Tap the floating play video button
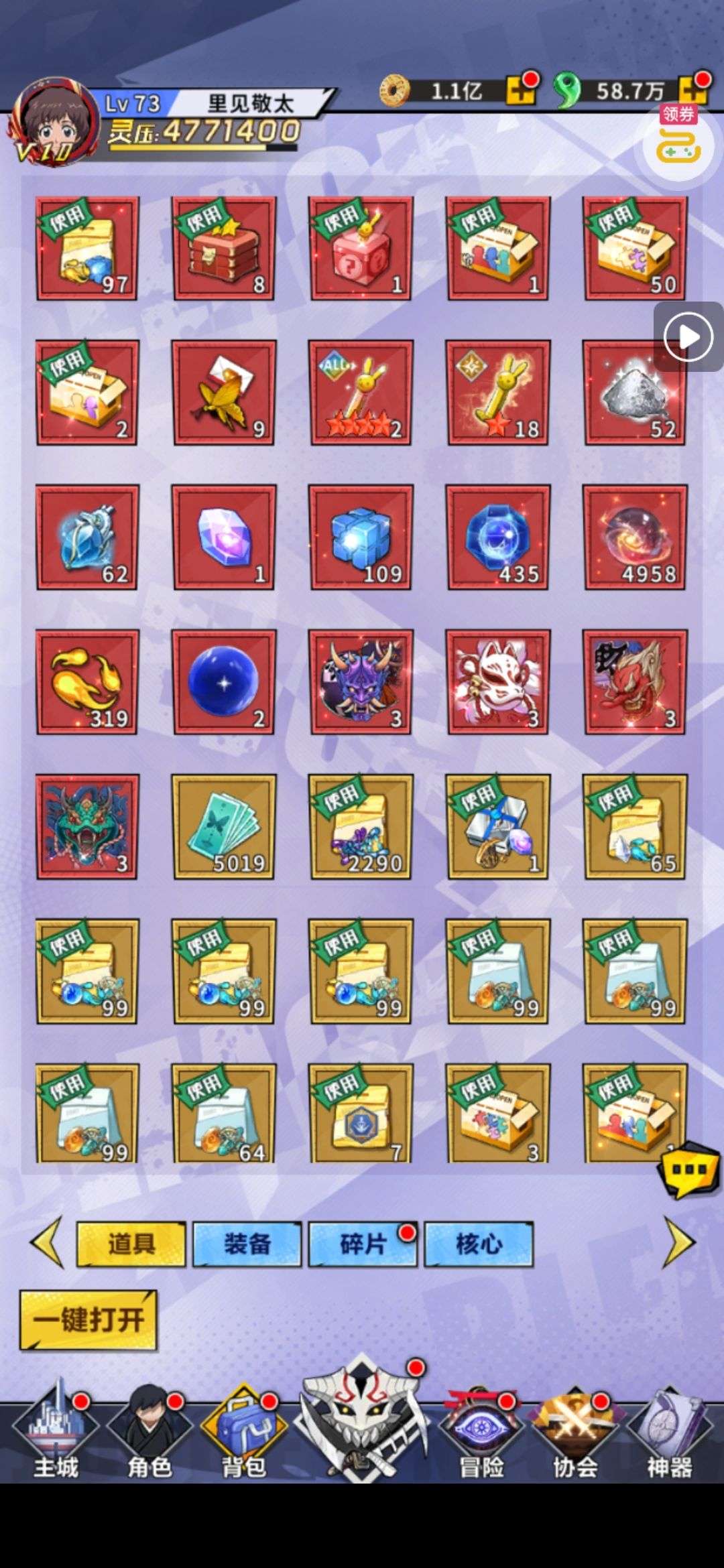Image resolution: width=724 pixels, height=1568 pixels. coord(688,336)
